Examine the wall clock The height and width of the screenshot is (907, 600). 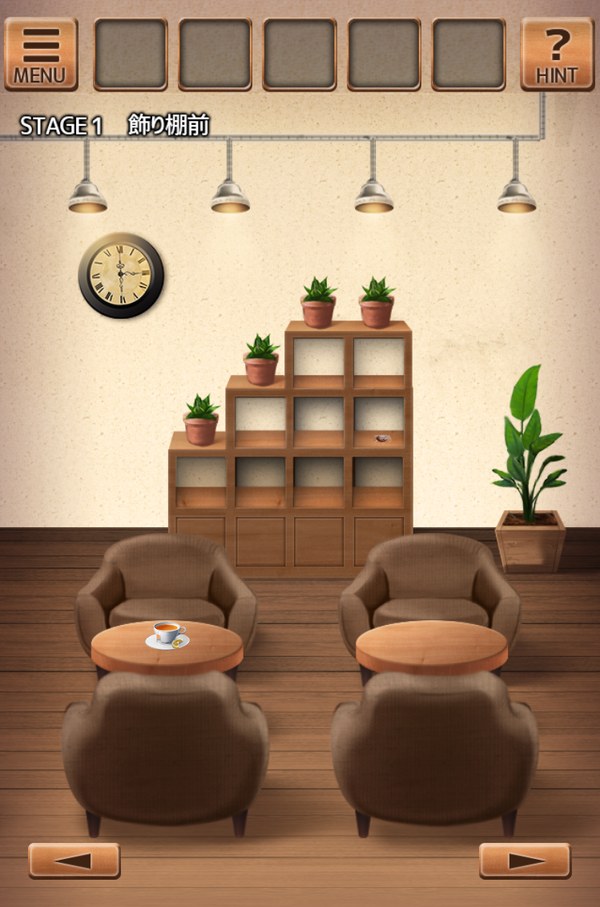point(121,275)
